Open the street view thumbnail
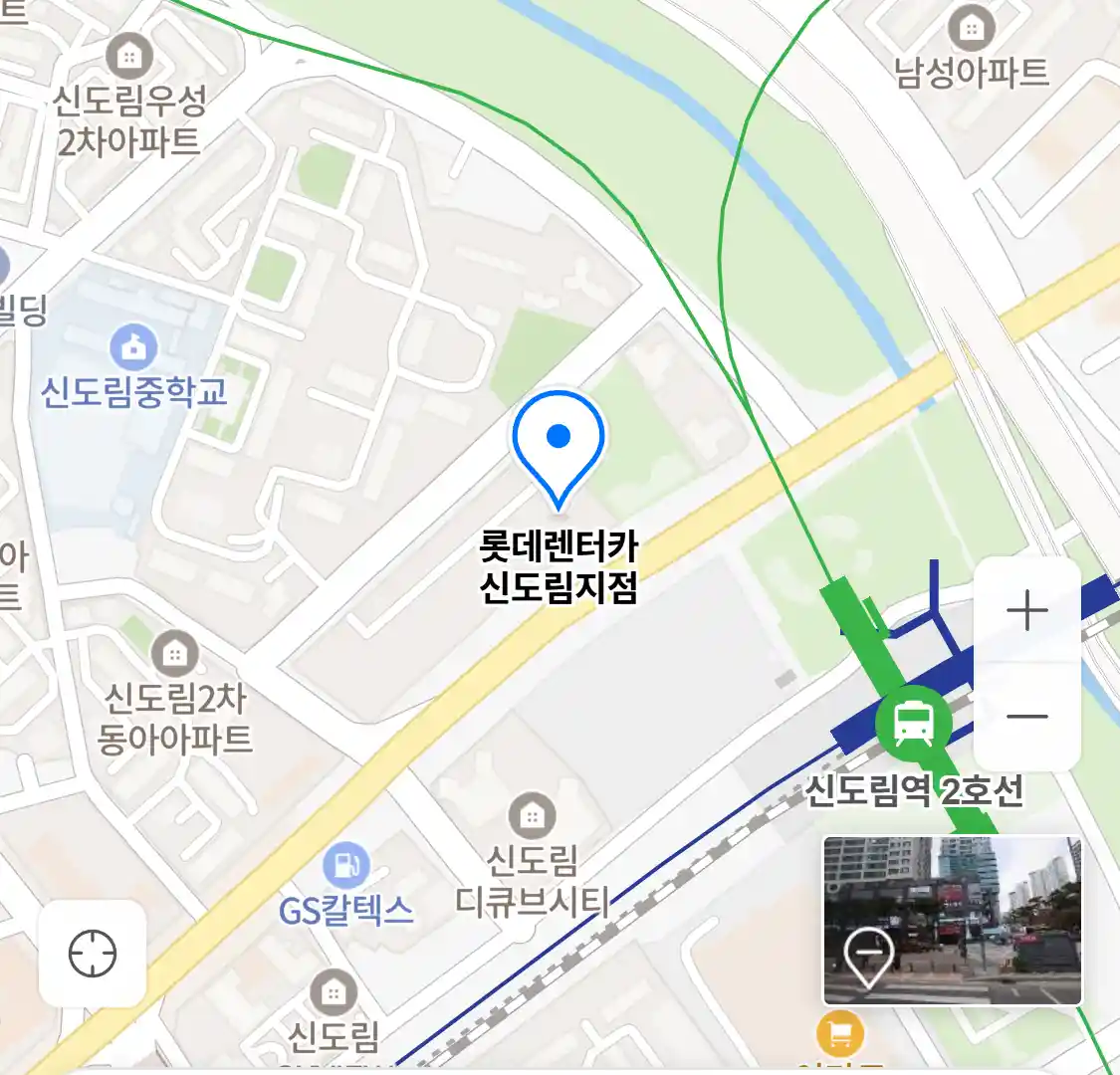 pyautogui.click(x=952, y=920)
